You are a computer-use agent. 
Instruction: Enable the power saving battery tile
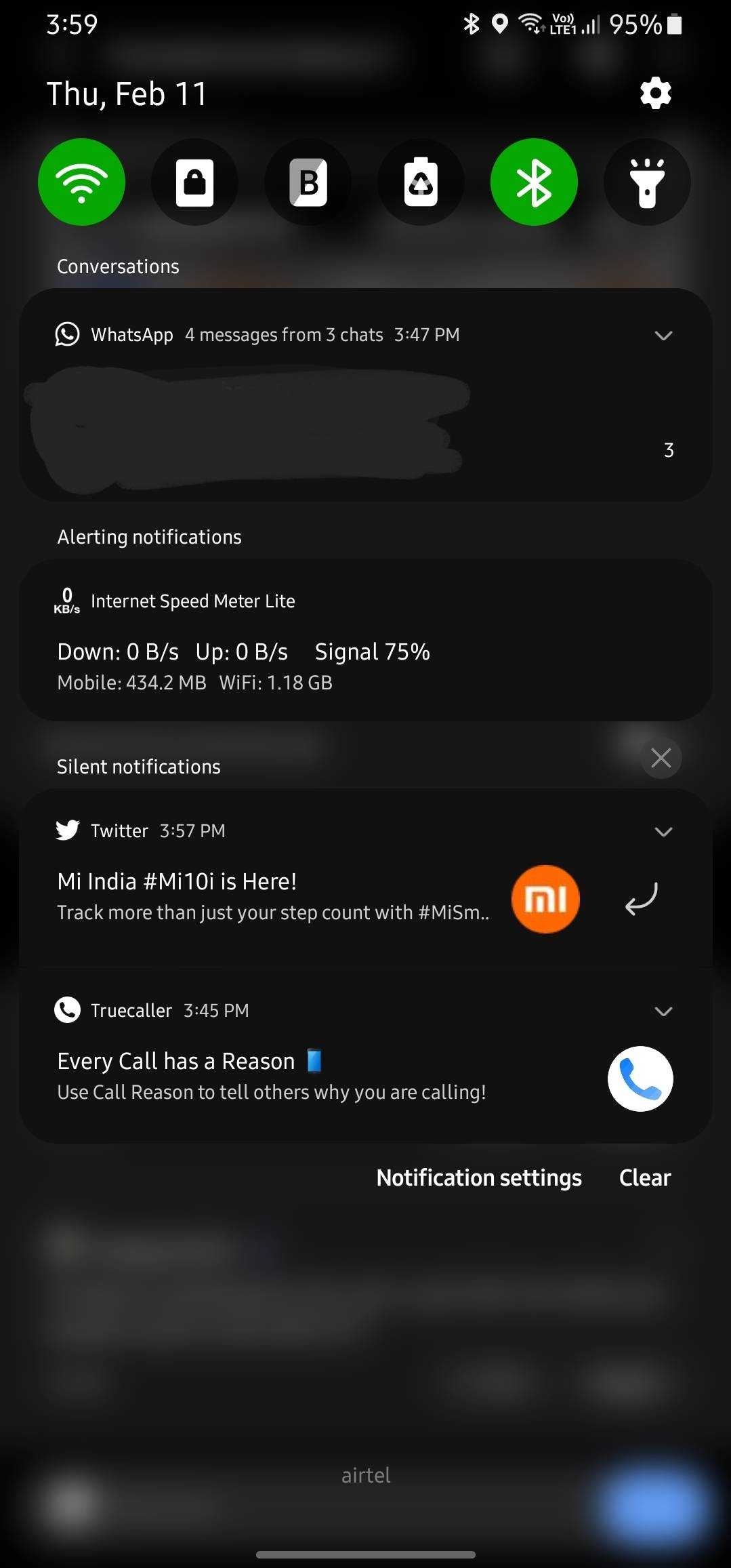[x=421, y=182]
